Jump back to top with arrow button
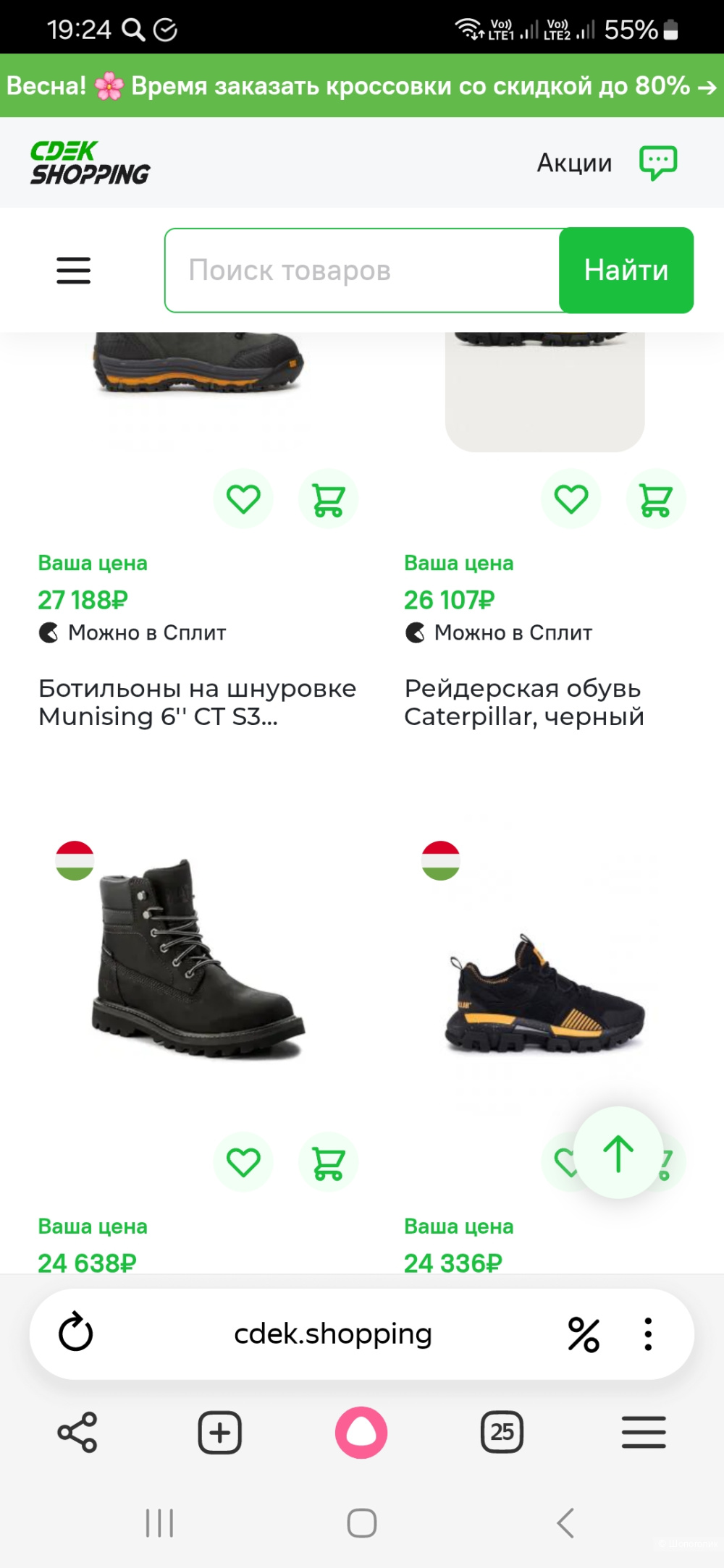 pyautogui.click(x=618, y=1153)
